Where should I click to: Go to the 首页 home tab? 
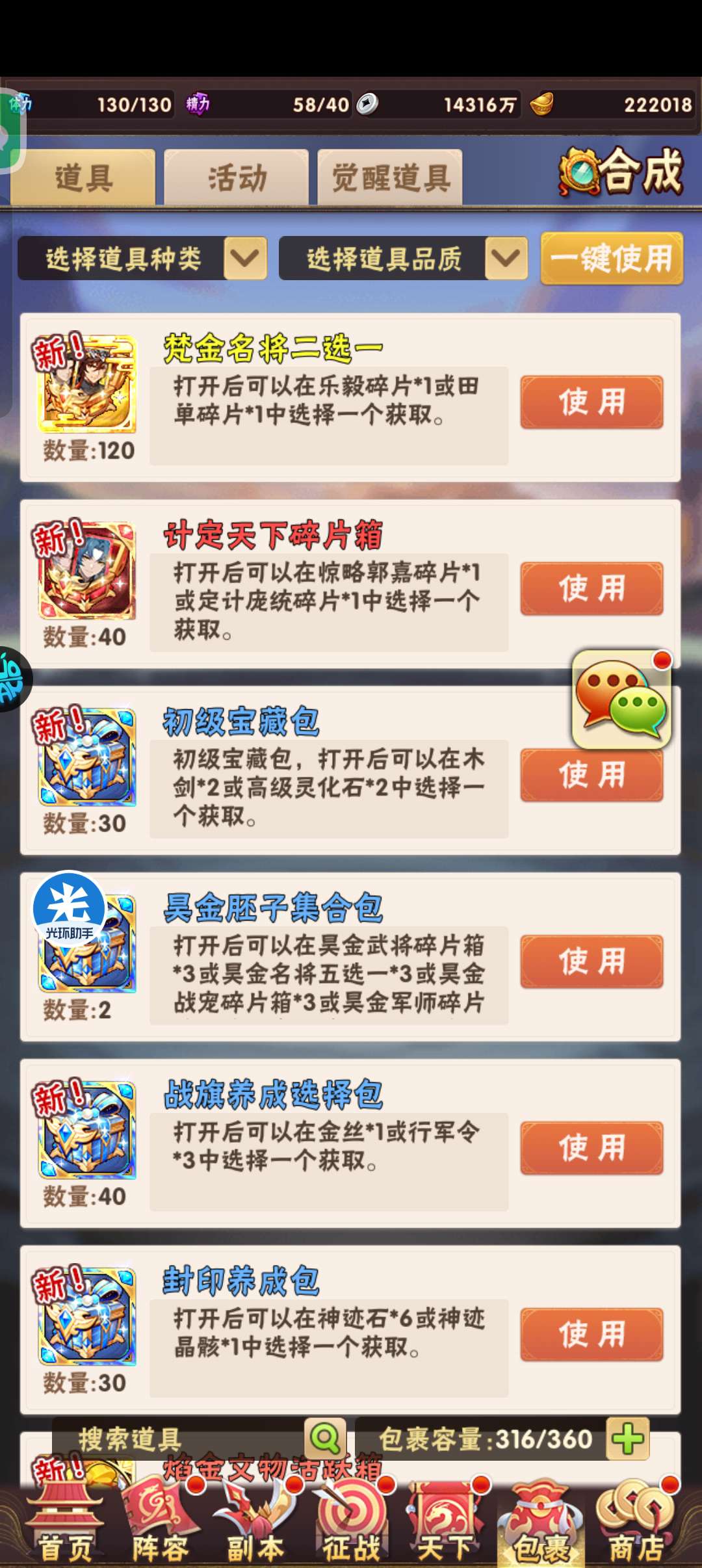[65, 1521]
